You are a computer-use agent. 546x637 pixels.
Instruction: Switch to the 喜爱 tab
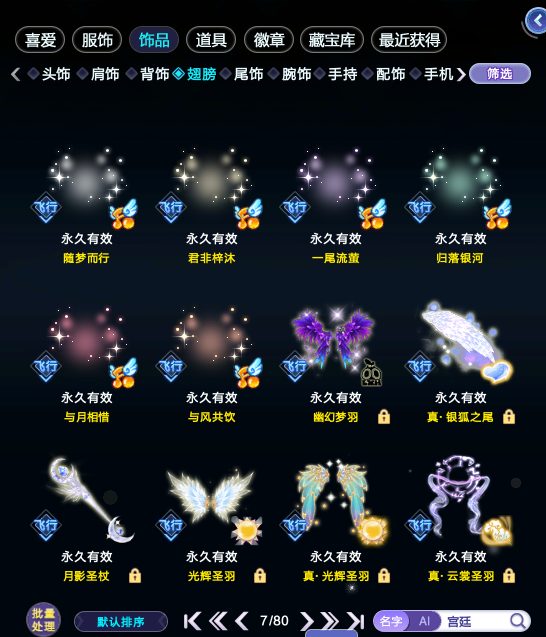40,40
